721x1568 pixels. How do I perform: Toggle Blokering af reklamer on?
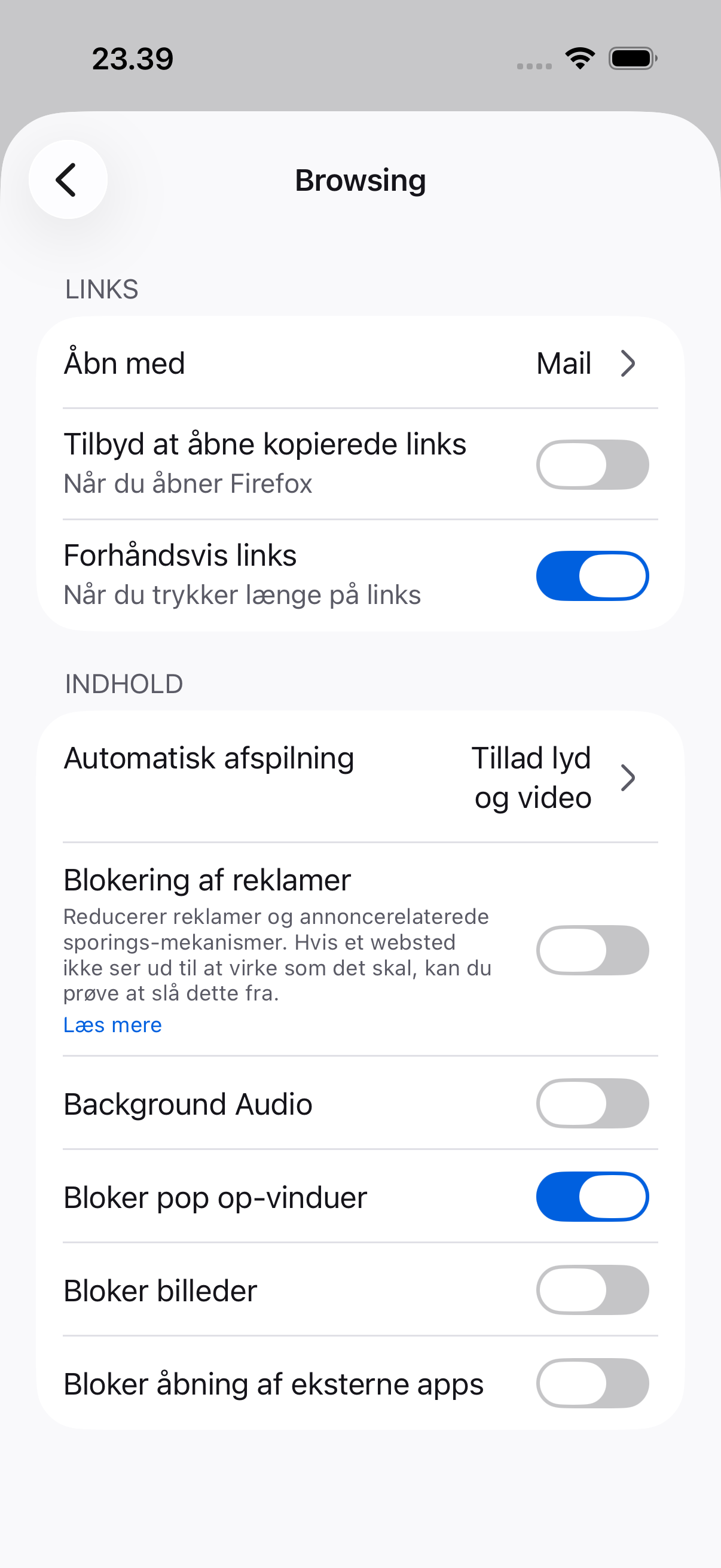coord(592,950)
